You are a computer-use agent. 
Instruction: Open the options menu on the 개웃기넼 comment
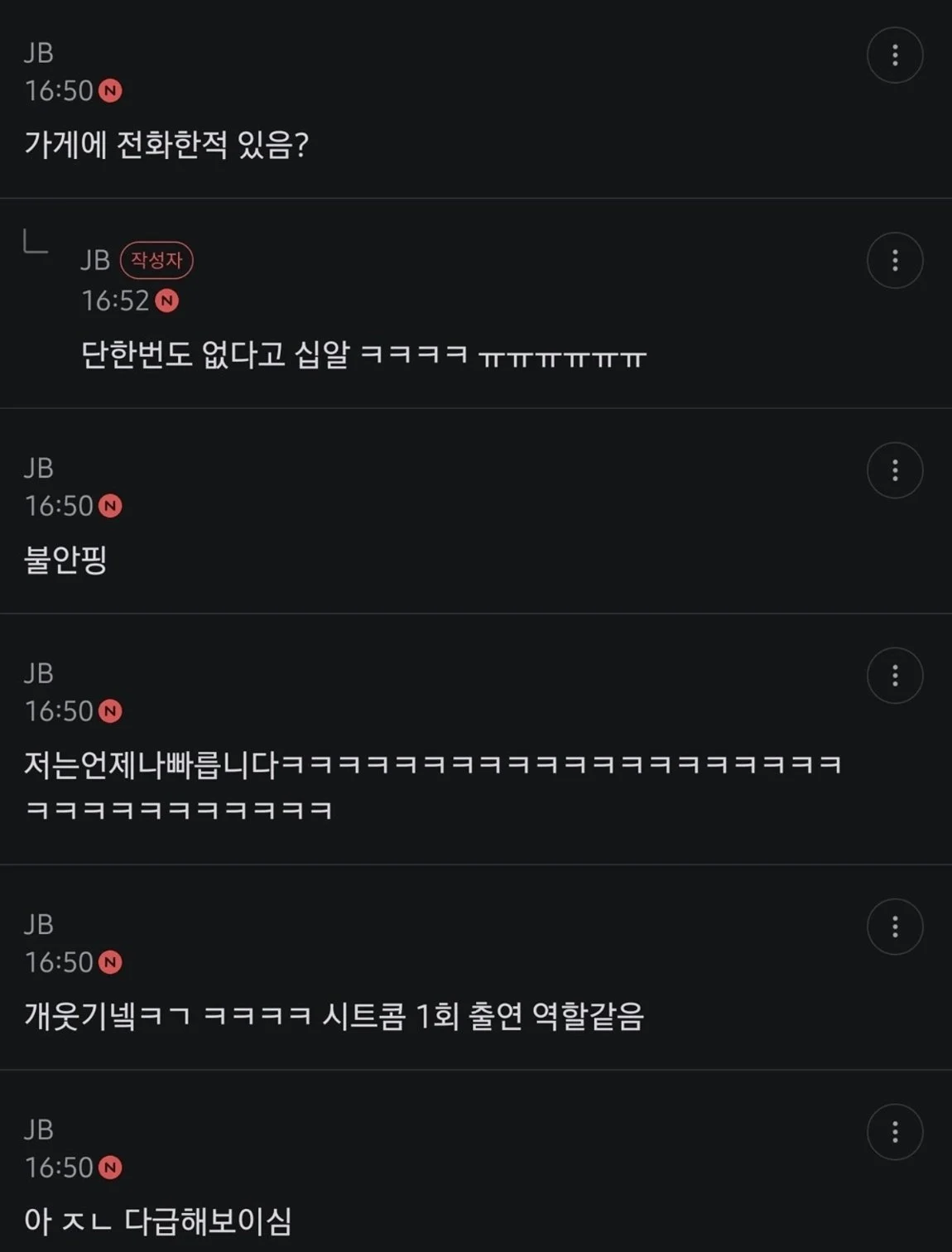pos(896,927)
